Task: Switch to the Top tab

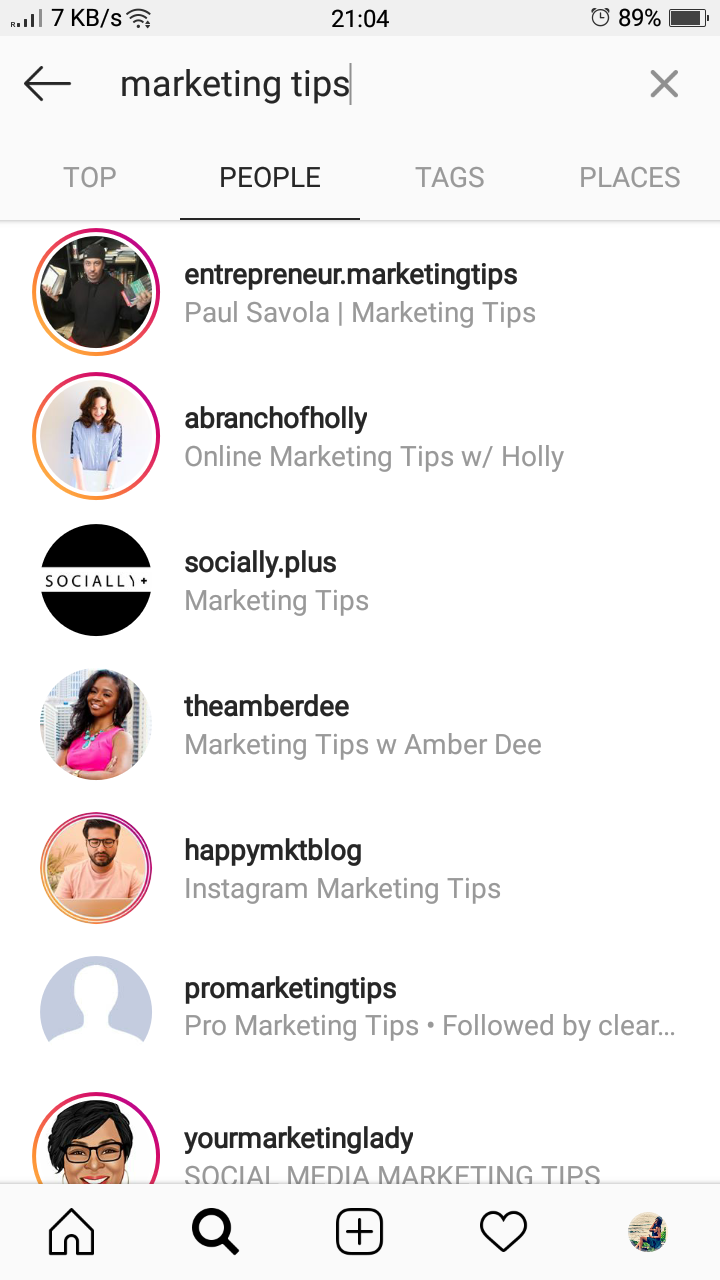Action: [90, 178]
